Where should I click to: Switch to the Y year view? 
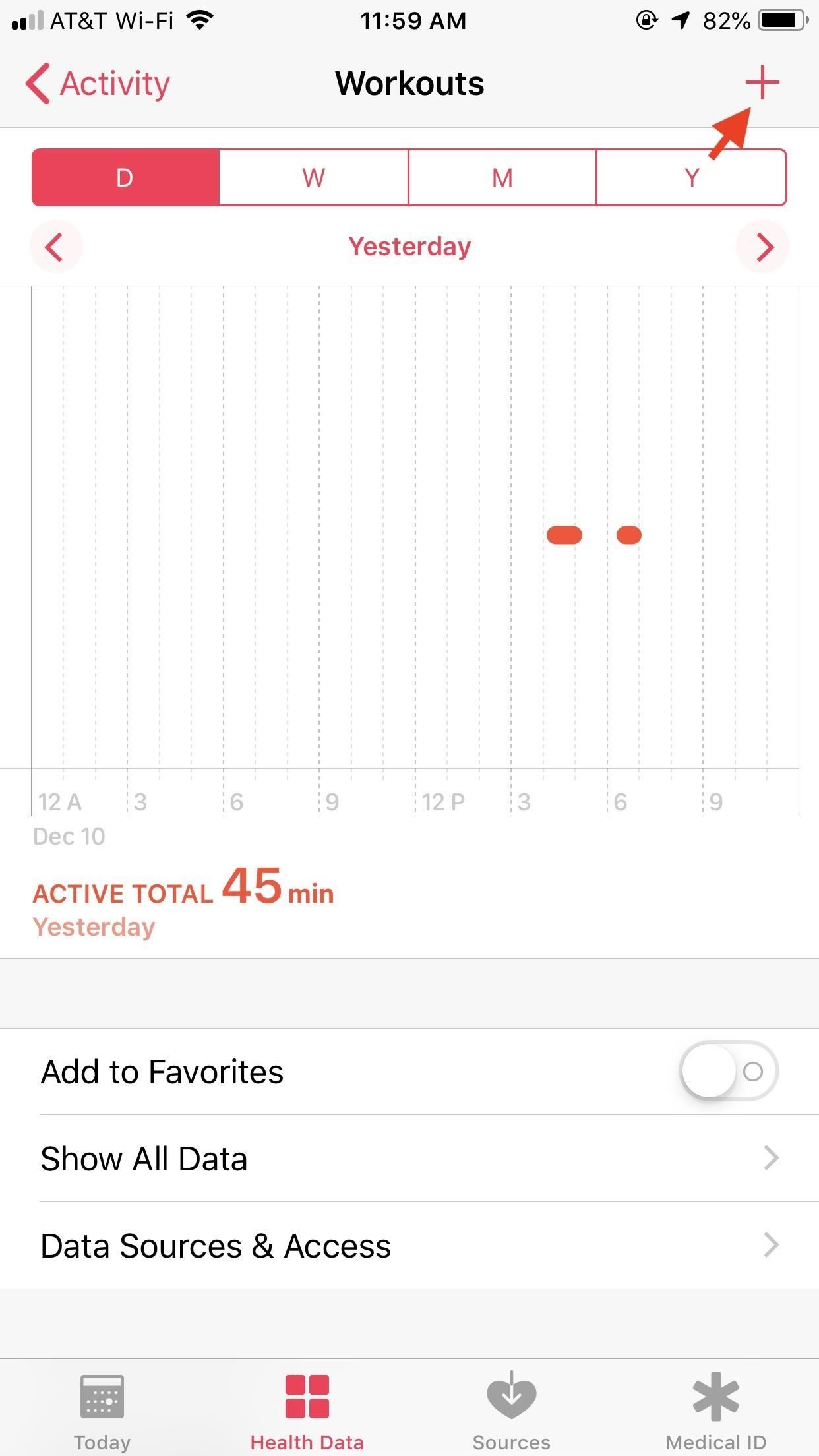click(691, 178)
